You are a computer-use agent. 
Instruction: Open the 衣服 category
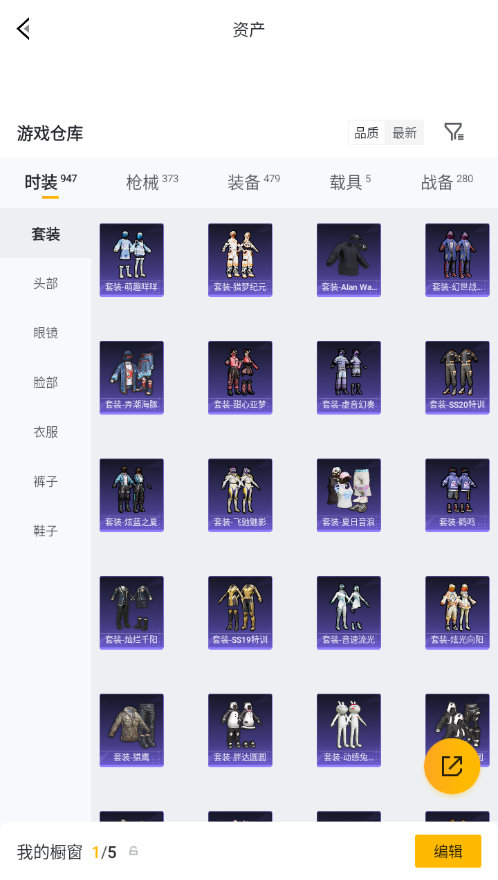45,432
